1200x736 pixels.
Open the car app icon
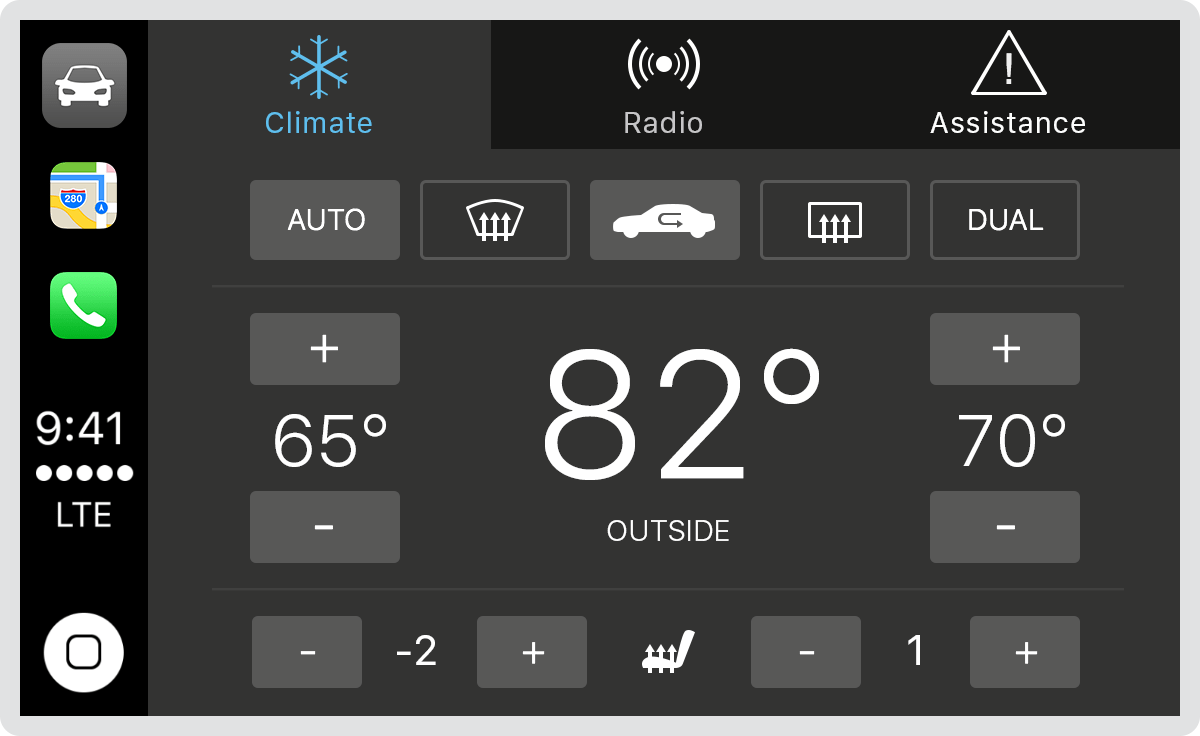pos(84,85)
